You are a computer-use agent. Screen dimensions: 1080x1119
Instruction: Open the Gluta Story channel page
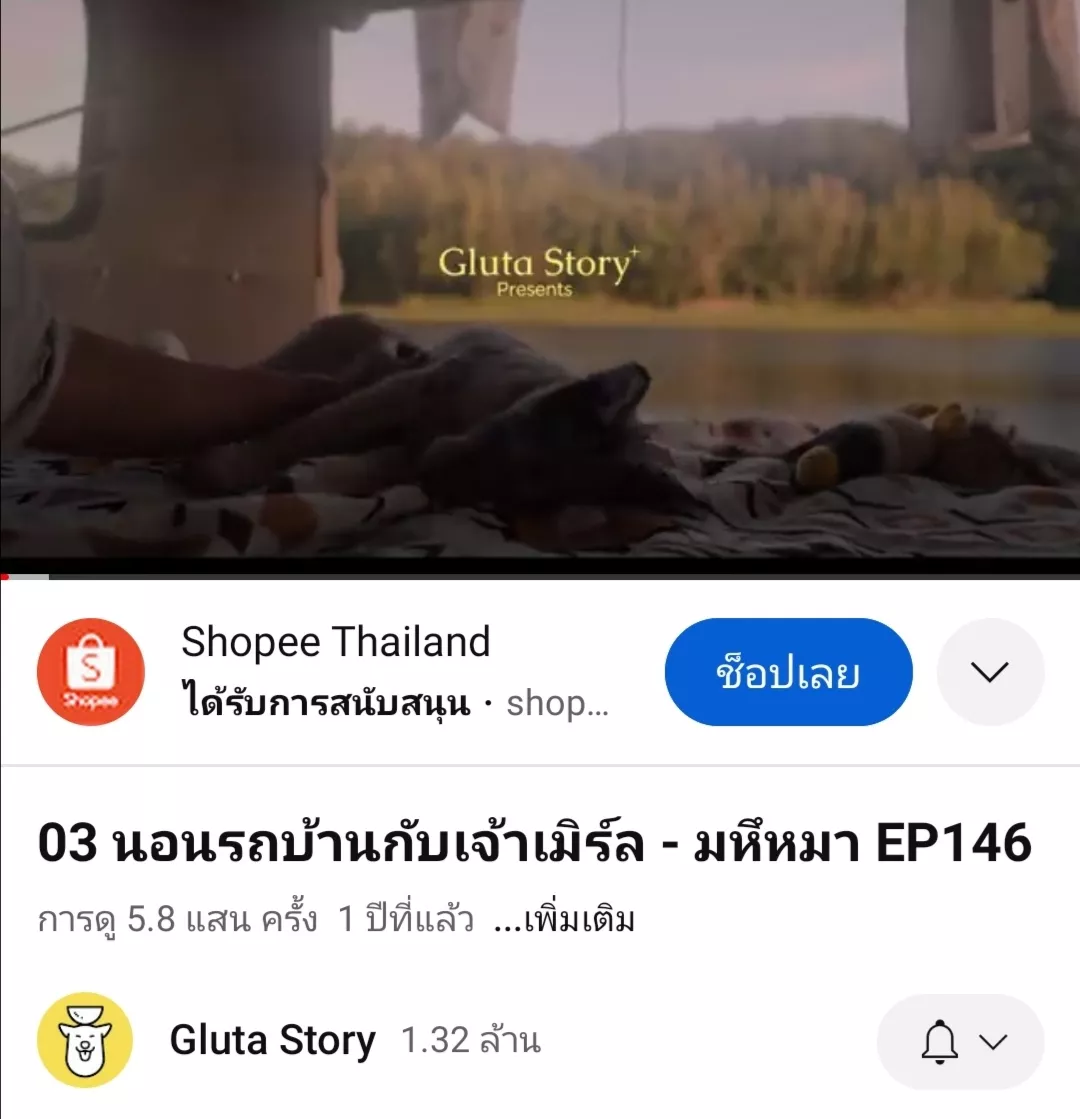point(272,1041)
